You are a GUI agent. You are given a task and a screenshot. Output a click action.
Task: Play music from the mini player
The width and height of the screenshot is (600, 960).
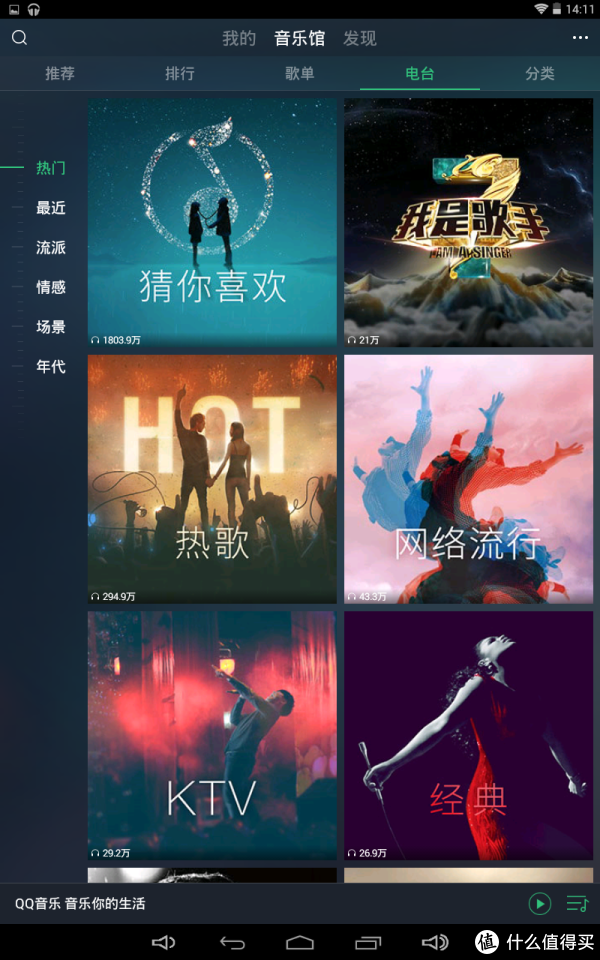[539, 903]
